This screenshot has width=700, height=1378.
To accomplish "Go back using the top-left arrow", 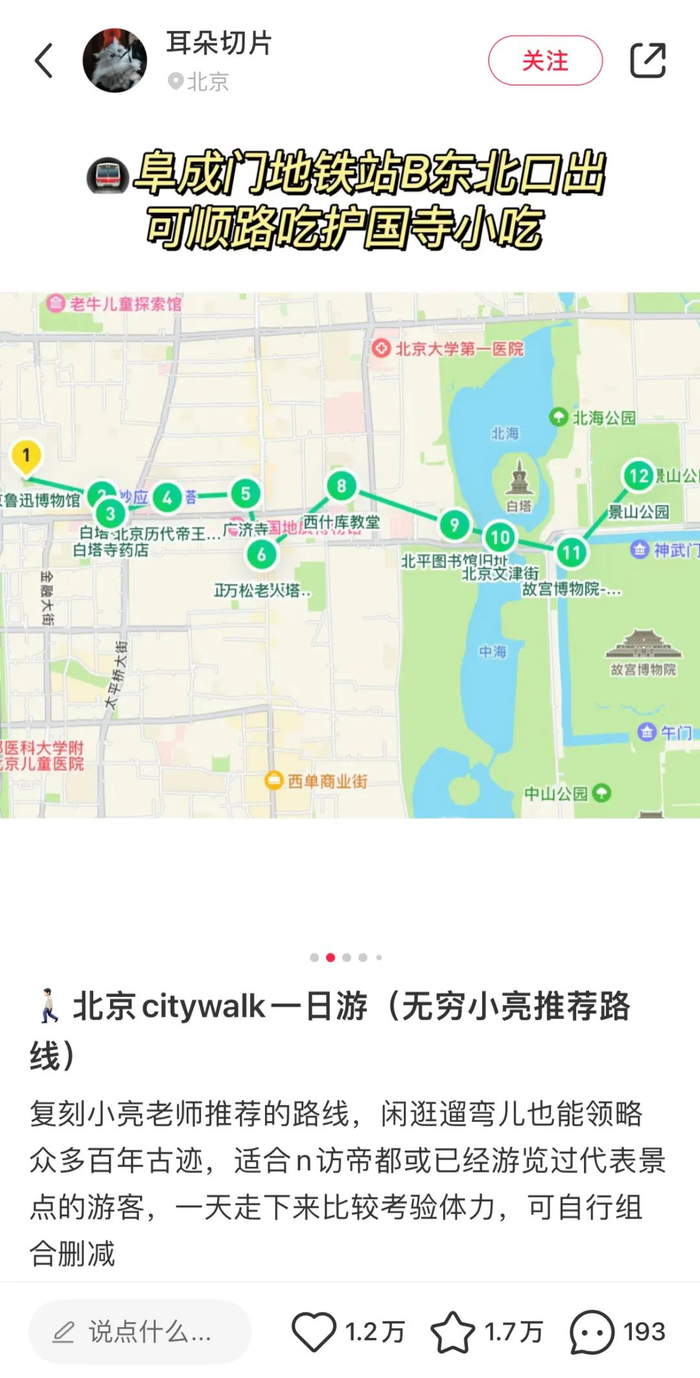I will click(x=44, y=61).
